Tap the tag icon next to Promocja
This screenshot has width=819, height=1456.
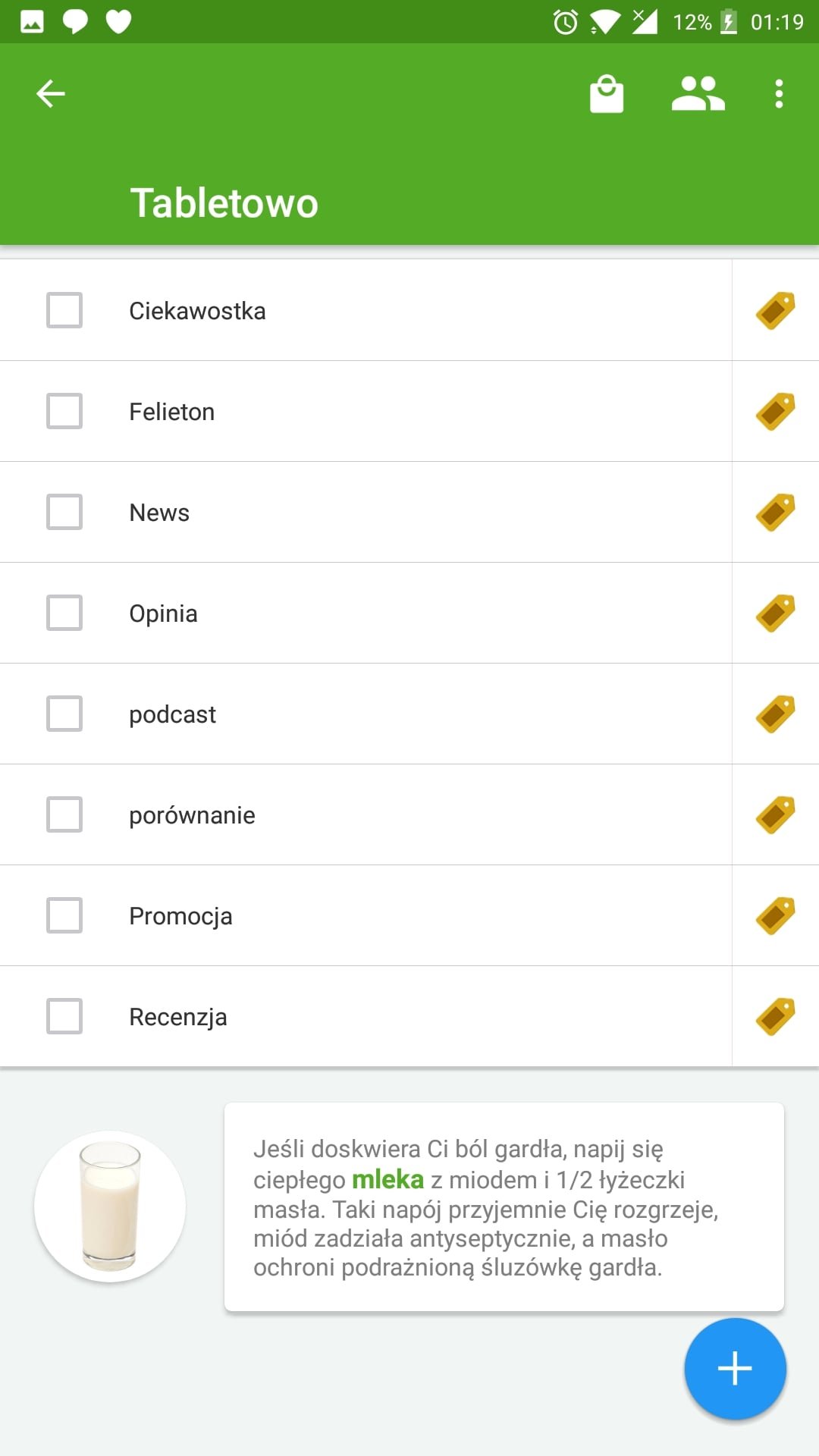[x=776, y=915]
